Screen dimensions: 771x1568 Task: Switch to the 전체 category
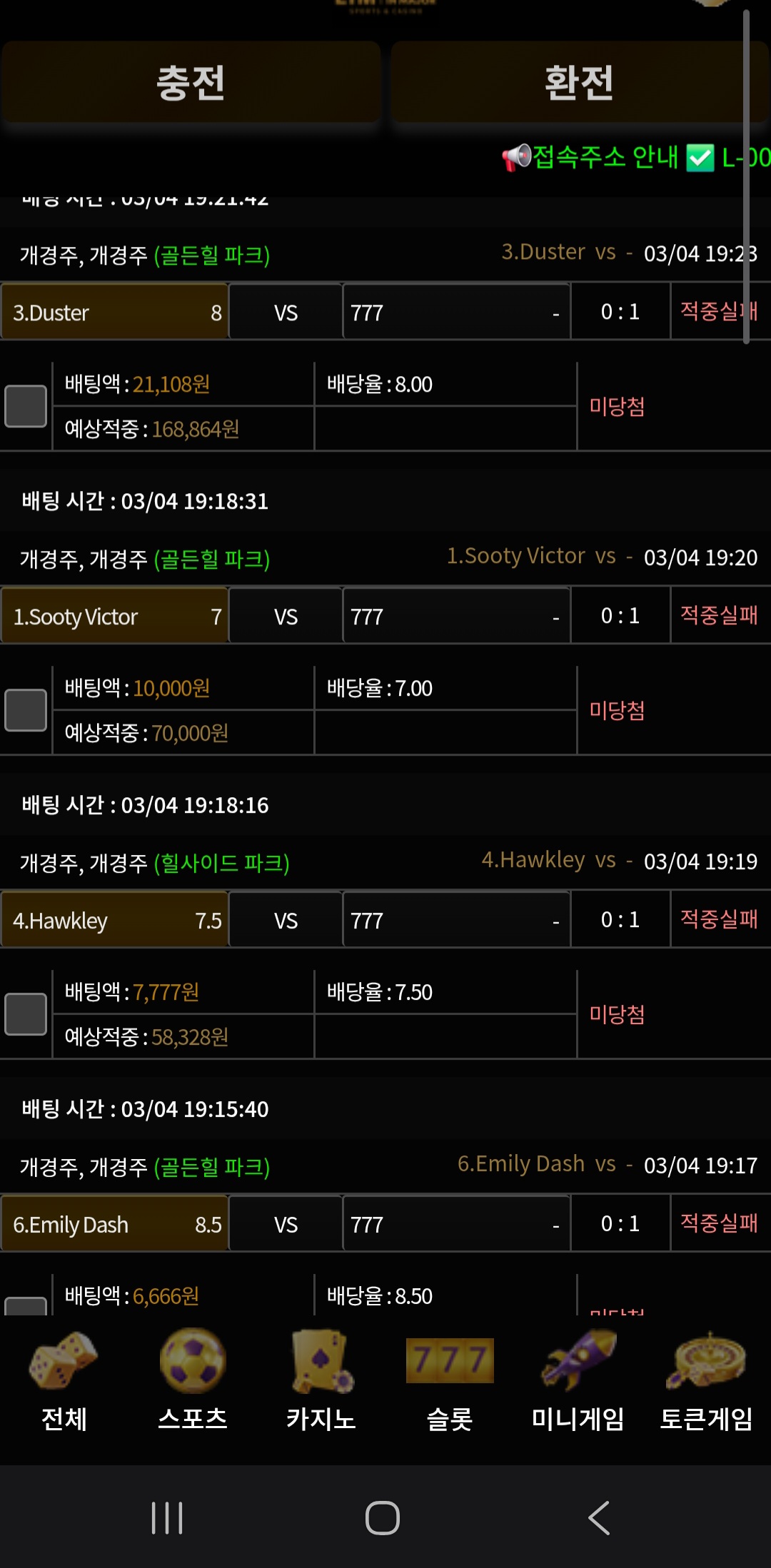(x=64, y=1382)
